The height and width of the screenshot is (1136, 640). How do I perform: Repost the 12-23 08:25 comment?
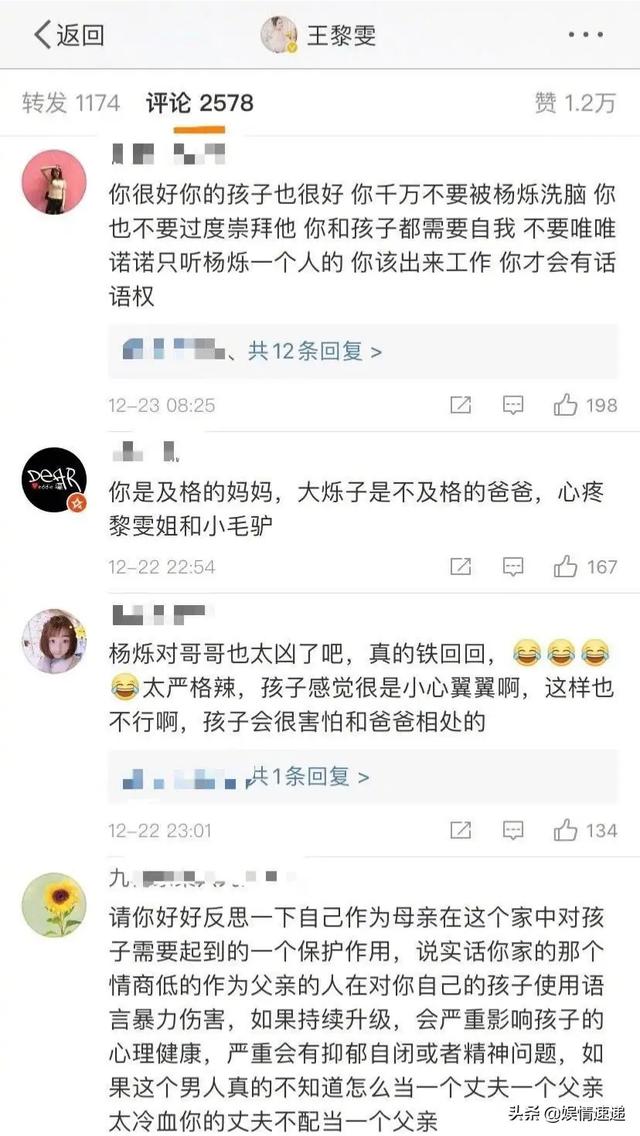point(460,405)
